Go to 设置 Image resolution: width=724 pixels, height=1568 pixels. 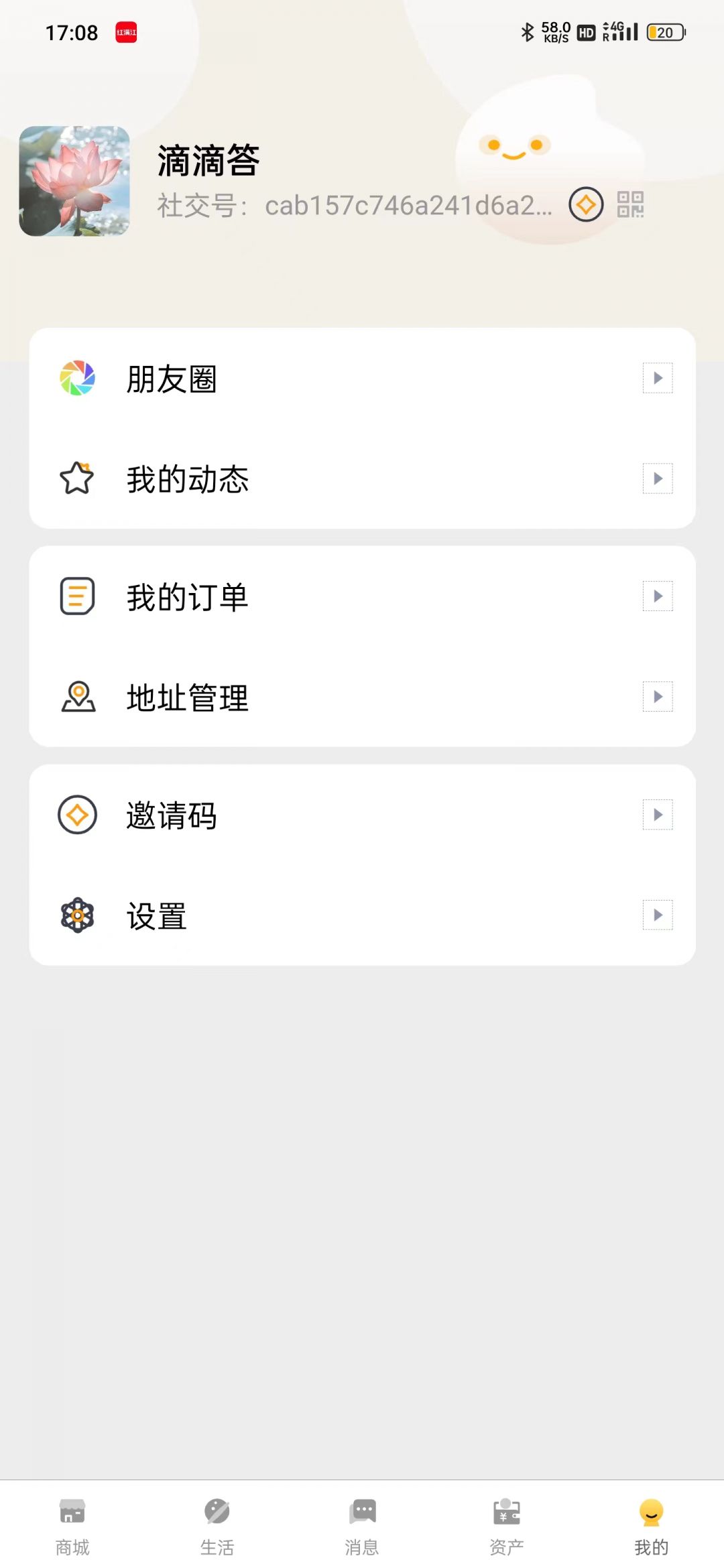coord(362,915)
